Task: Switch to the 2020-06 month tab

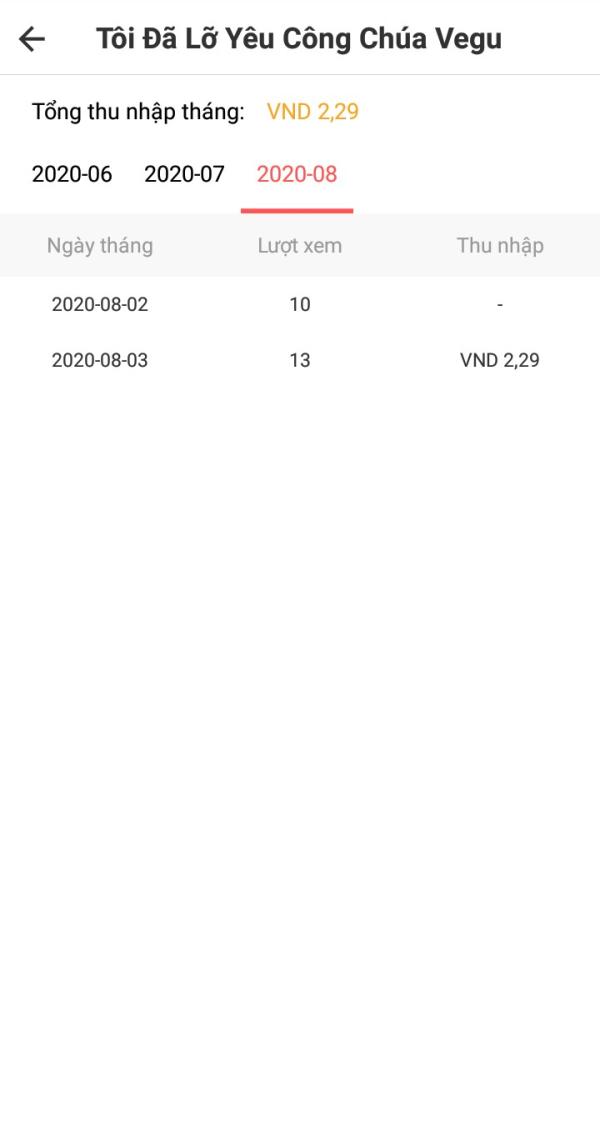Action: 72,174
